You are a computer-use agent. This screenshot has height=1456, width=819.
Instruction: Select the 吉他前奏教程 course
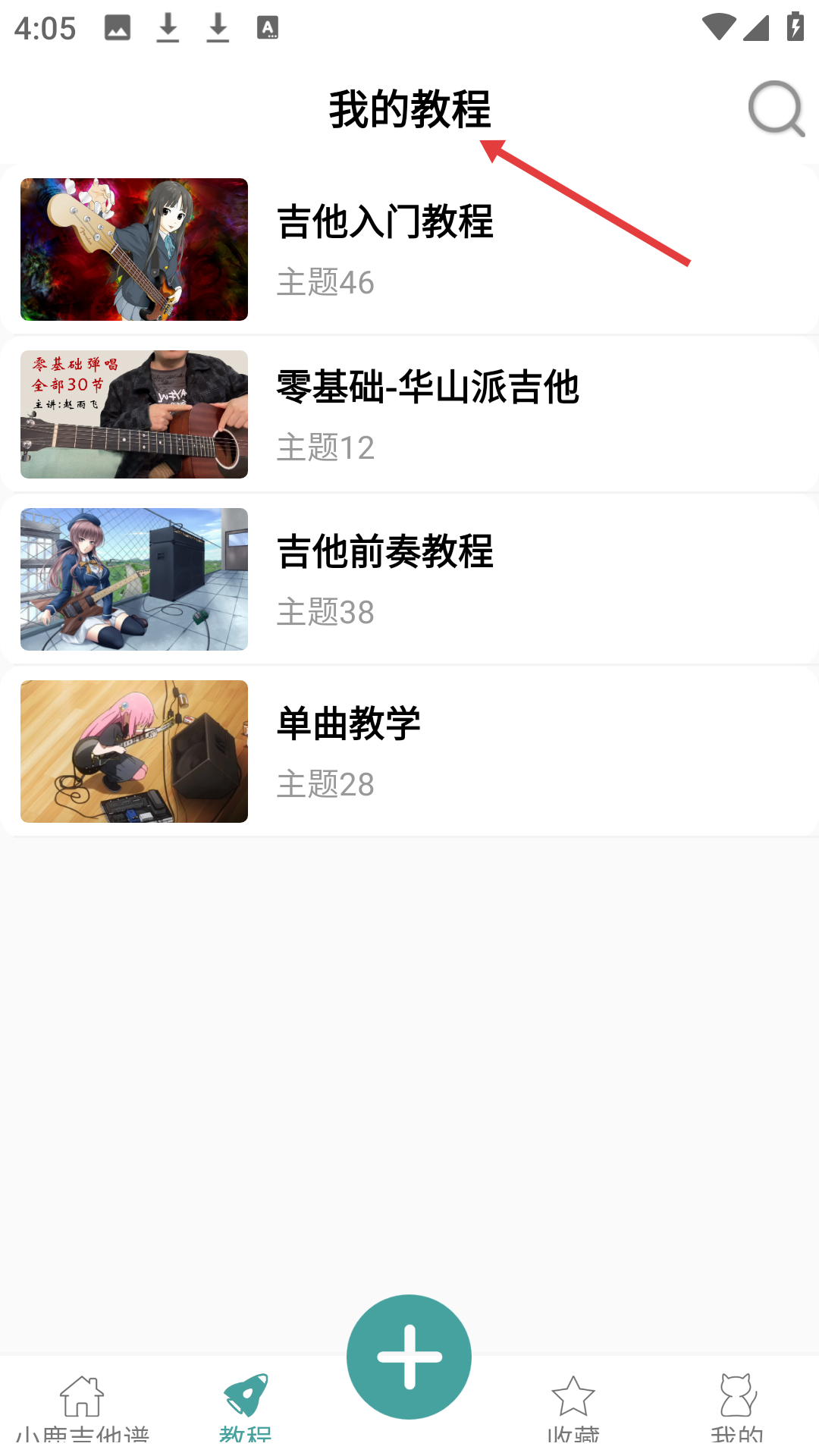(409, 579)
